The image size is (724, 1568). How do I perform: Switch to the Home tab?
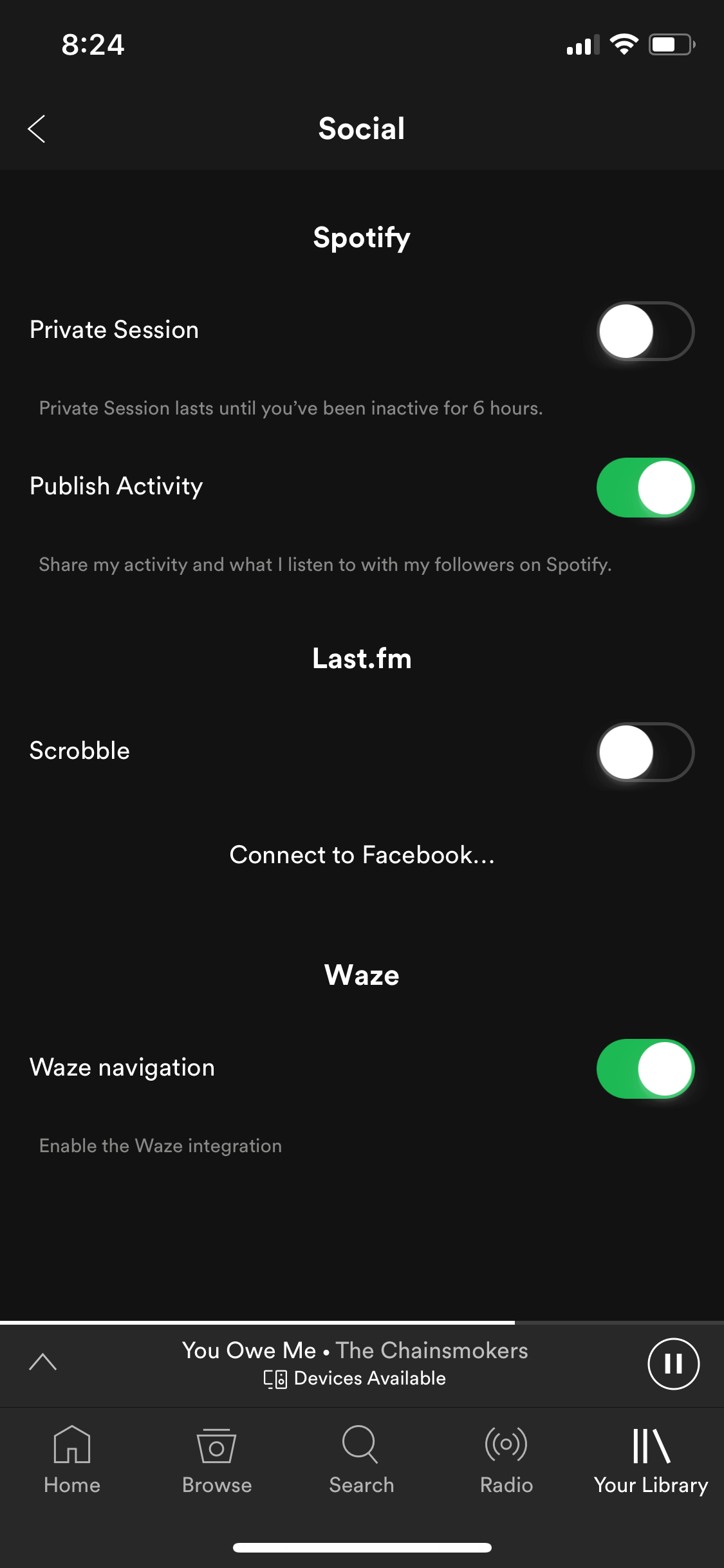tap(72, 1459)
